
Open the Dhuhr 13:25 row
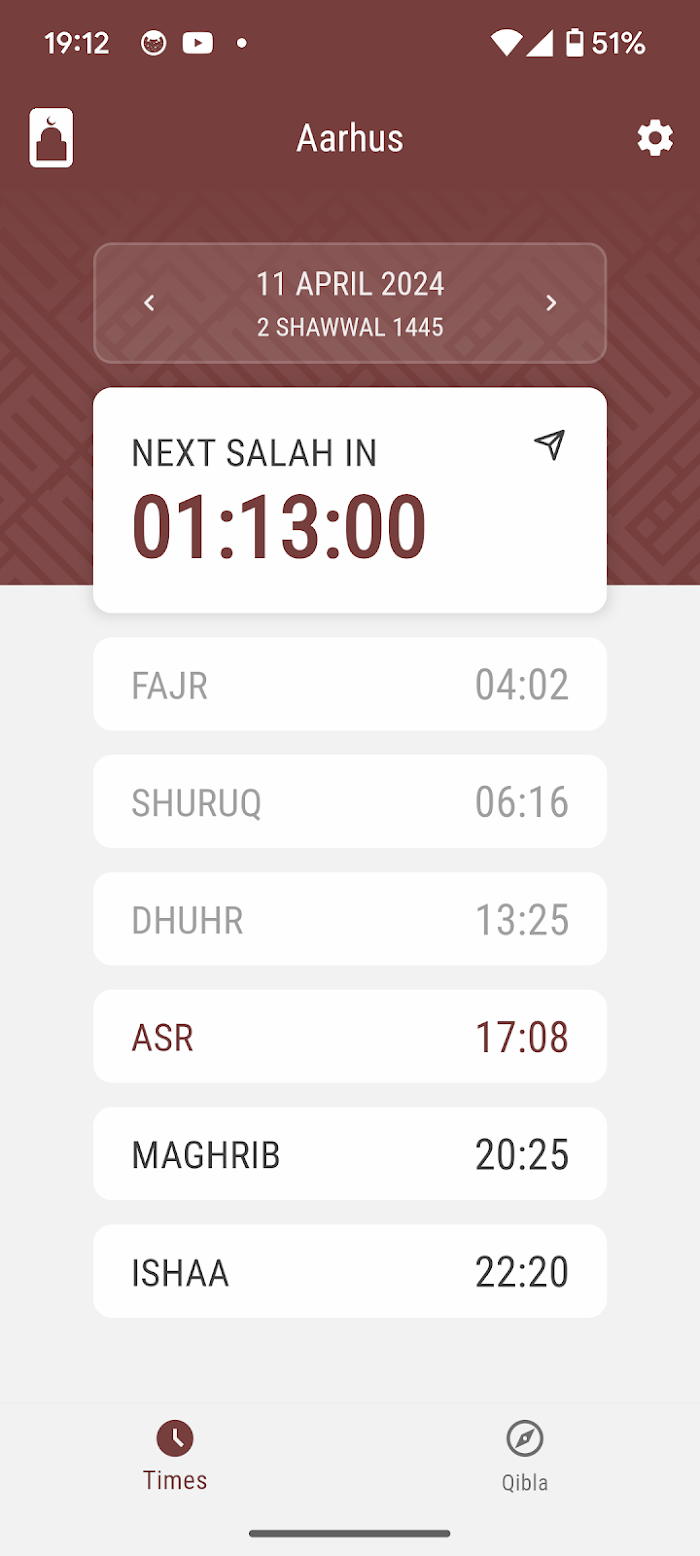tap(350, 919)
